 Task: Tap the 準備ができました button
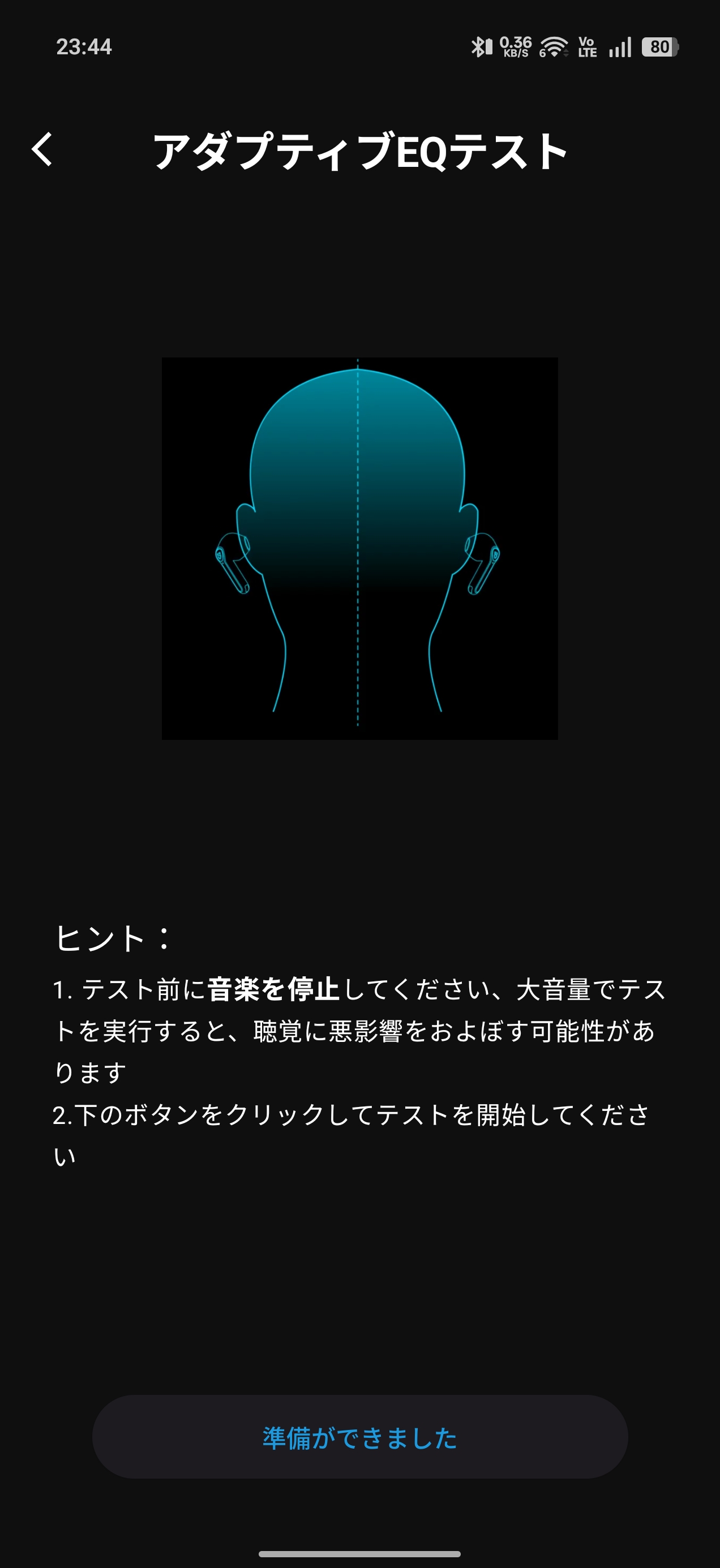tap(359, 1437)
